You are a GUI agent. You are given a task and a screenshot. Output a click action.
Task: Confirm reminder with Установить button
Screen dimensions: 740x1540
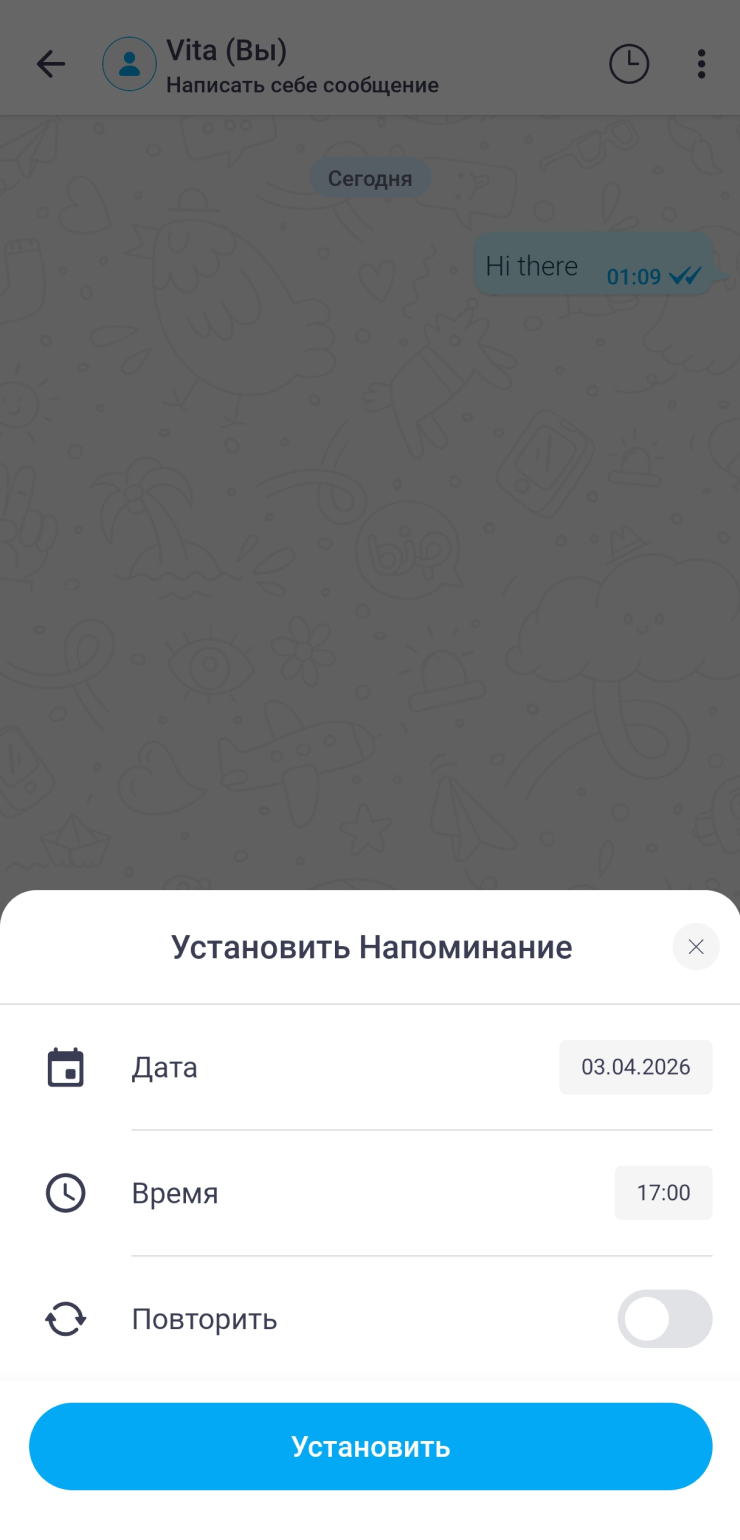370,1446
